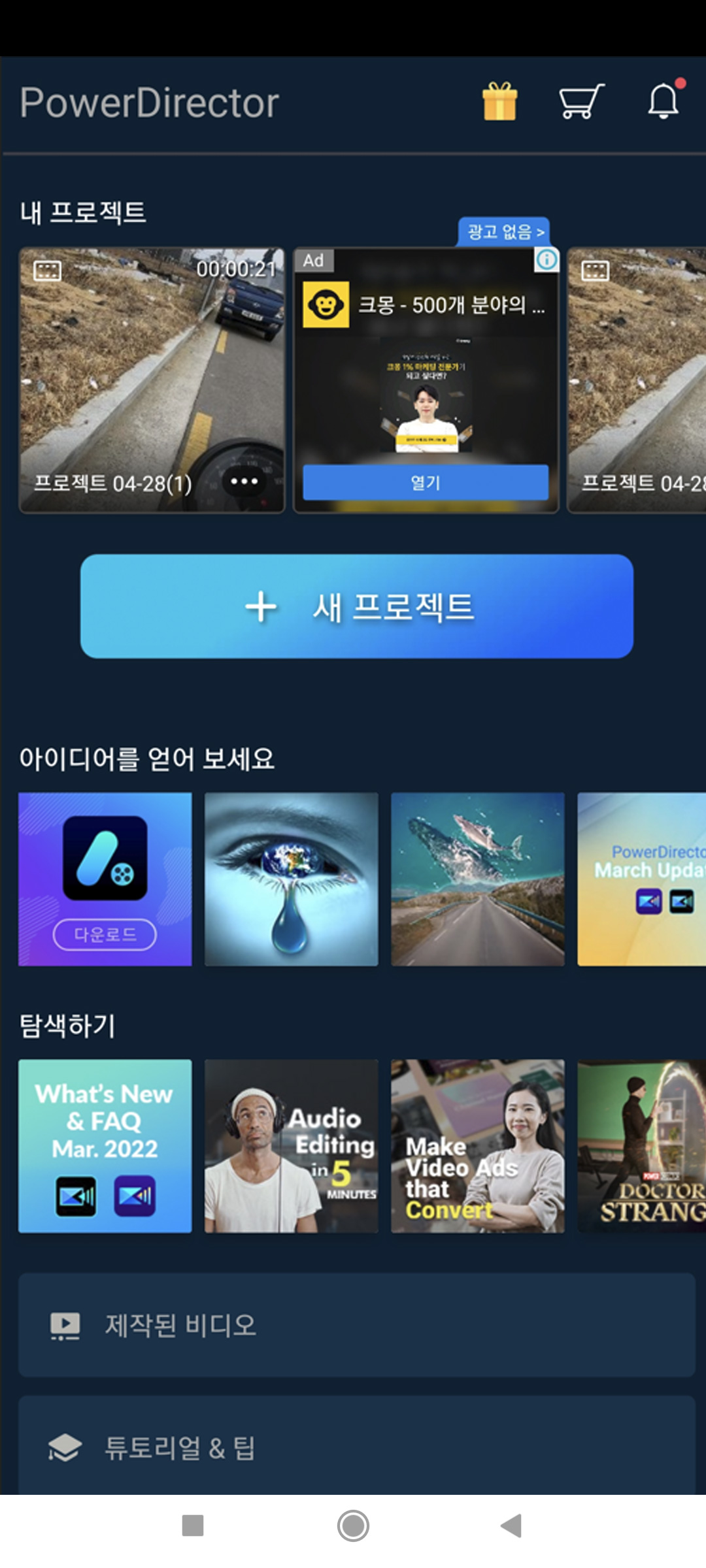This screenshot has width=706, height=1568.
Task: Open the flying whale road video
Action: point(478,879)
